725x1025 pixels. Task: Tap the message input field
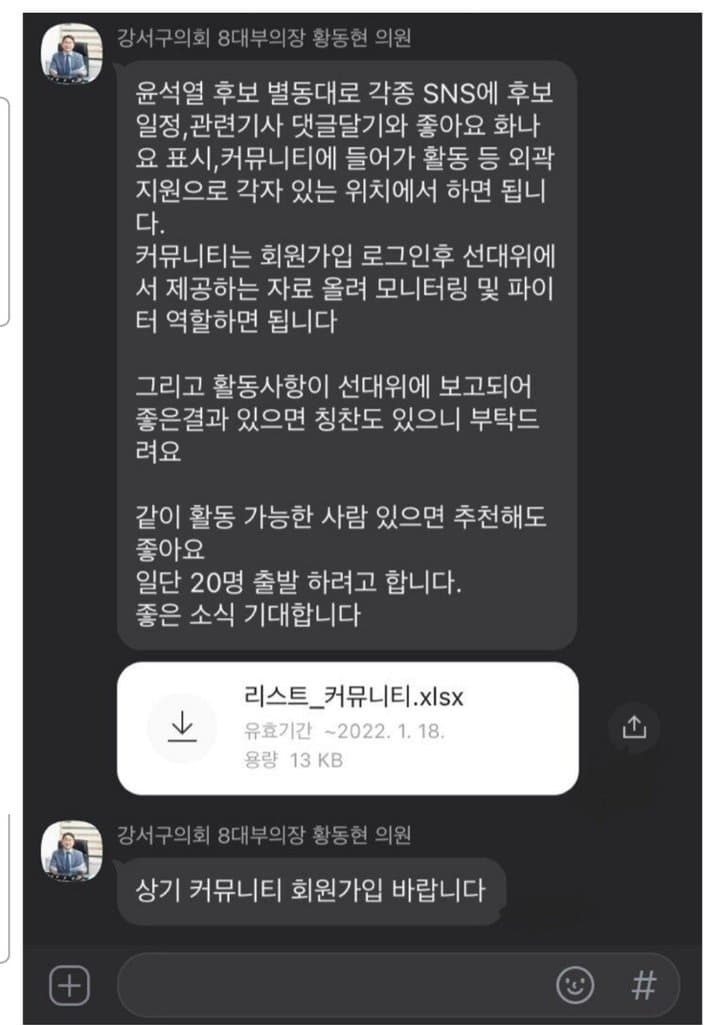330,986
